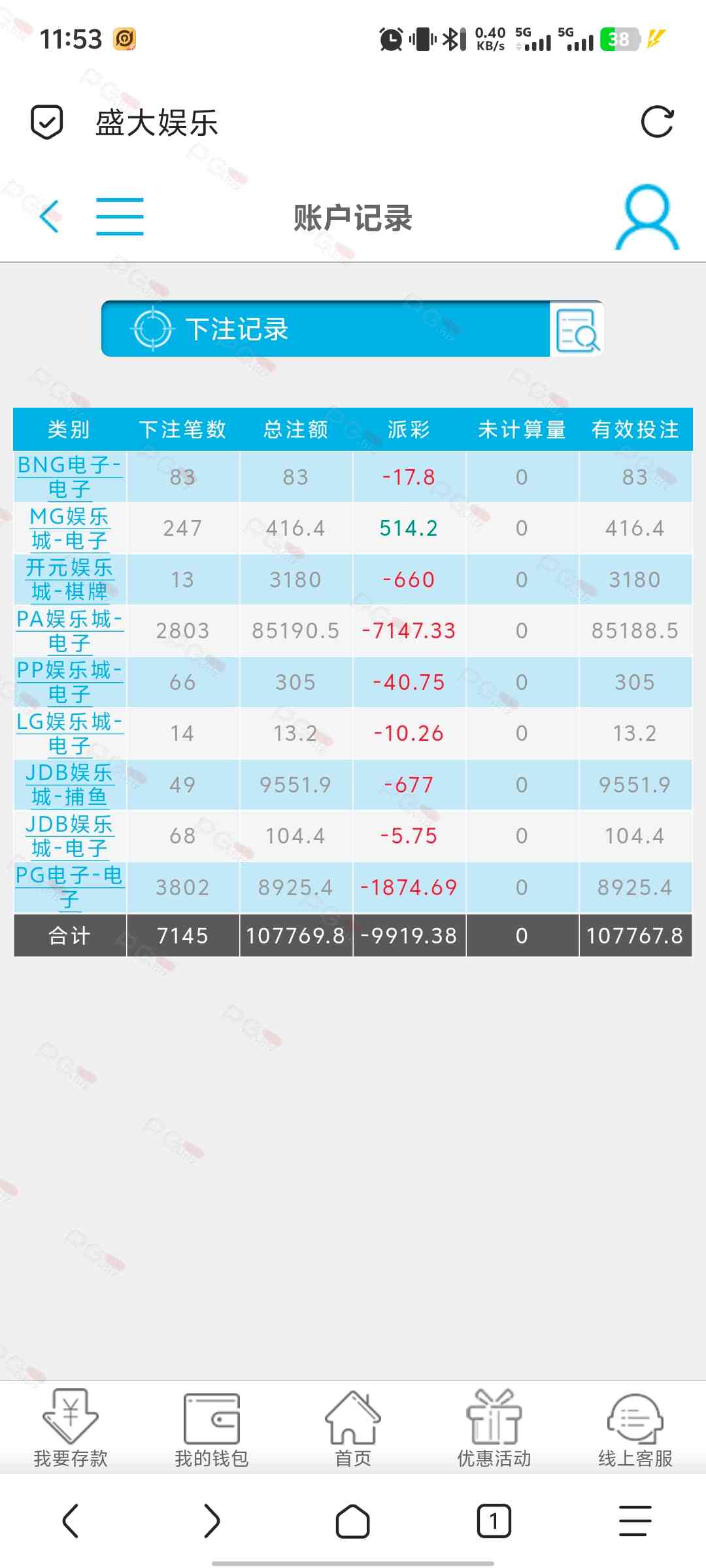Open the 下注记录 selector bar
Screen dimensions: 706x1568
326,329
